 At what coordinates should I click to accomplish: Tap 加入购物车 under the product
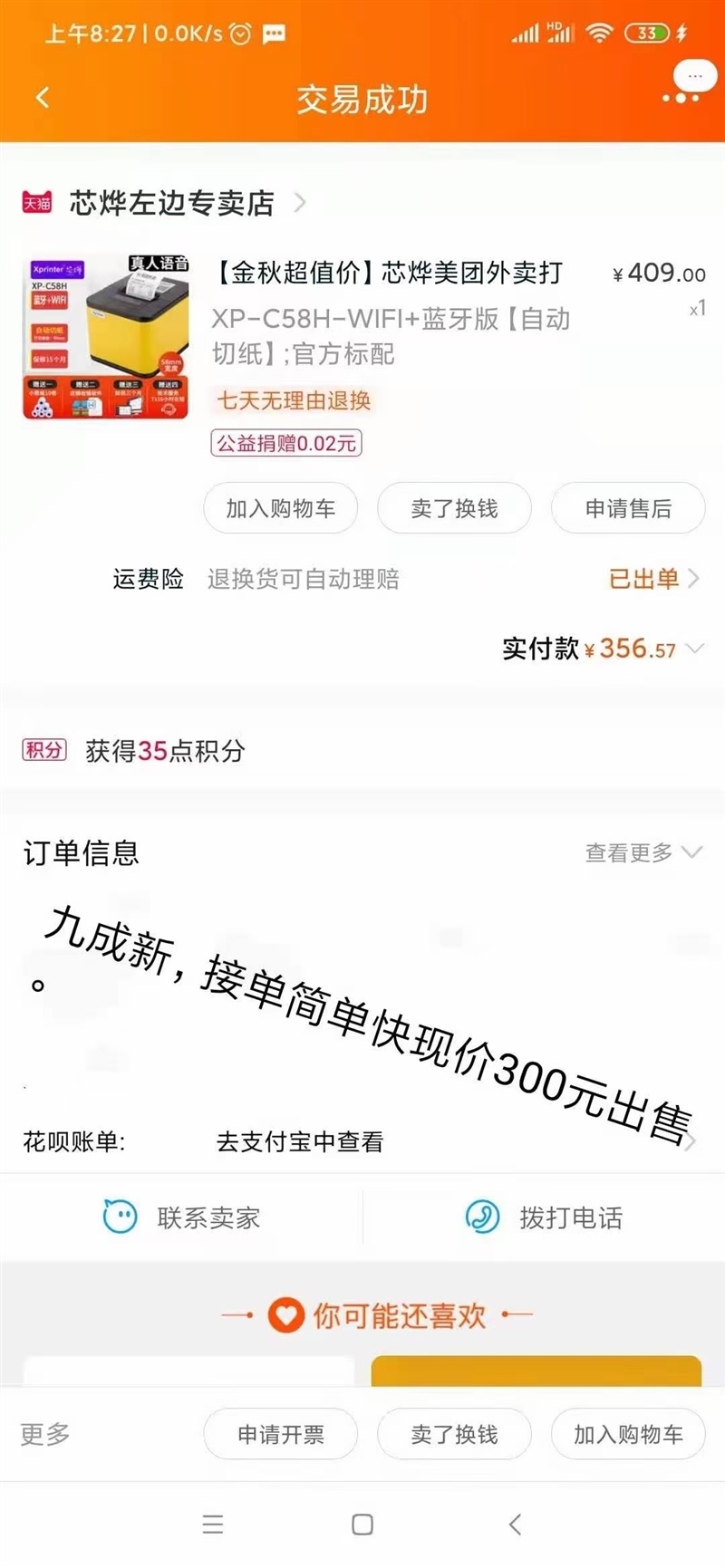coord(280,508)
